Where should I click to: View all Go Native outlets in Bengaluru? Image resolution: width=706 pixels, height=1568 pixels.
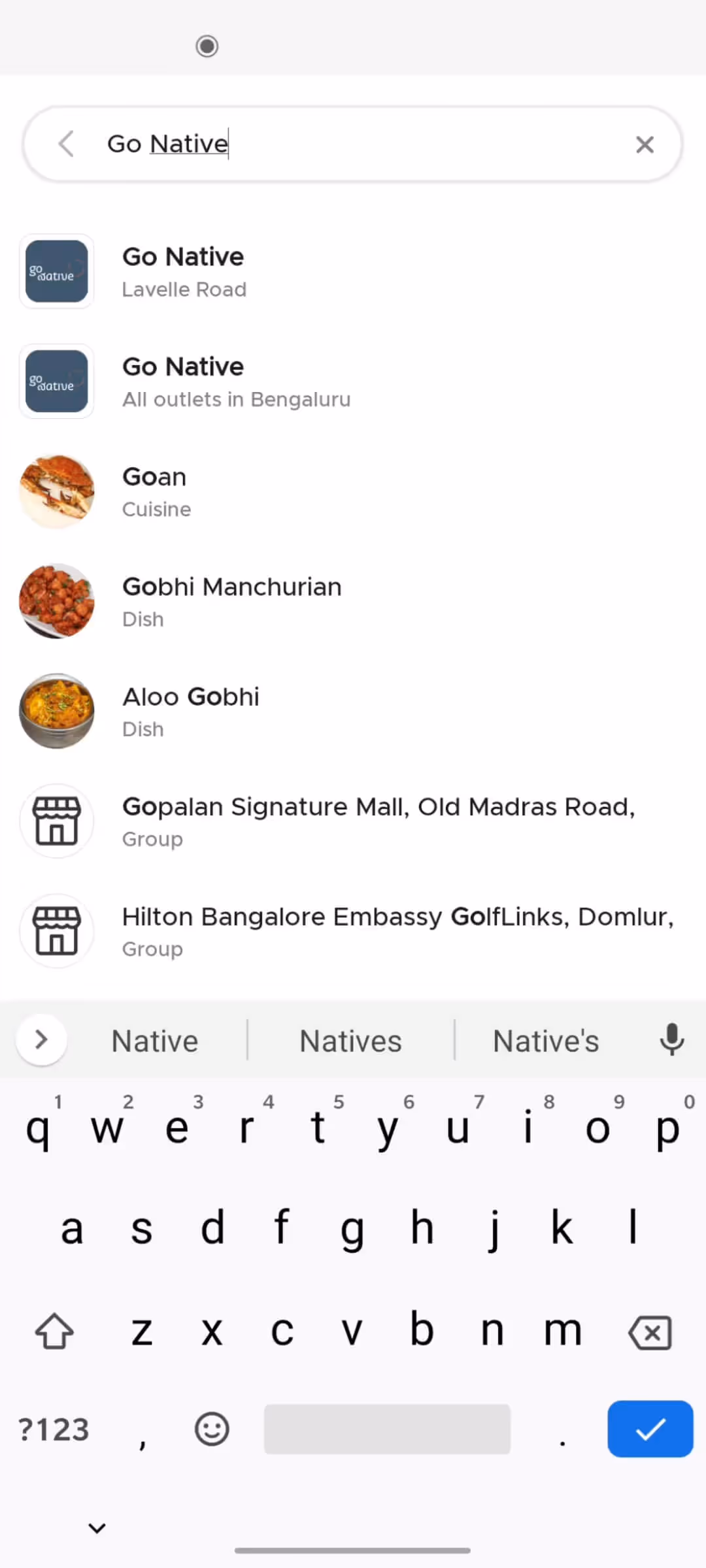pyautogui.click(x=353, y=382)
